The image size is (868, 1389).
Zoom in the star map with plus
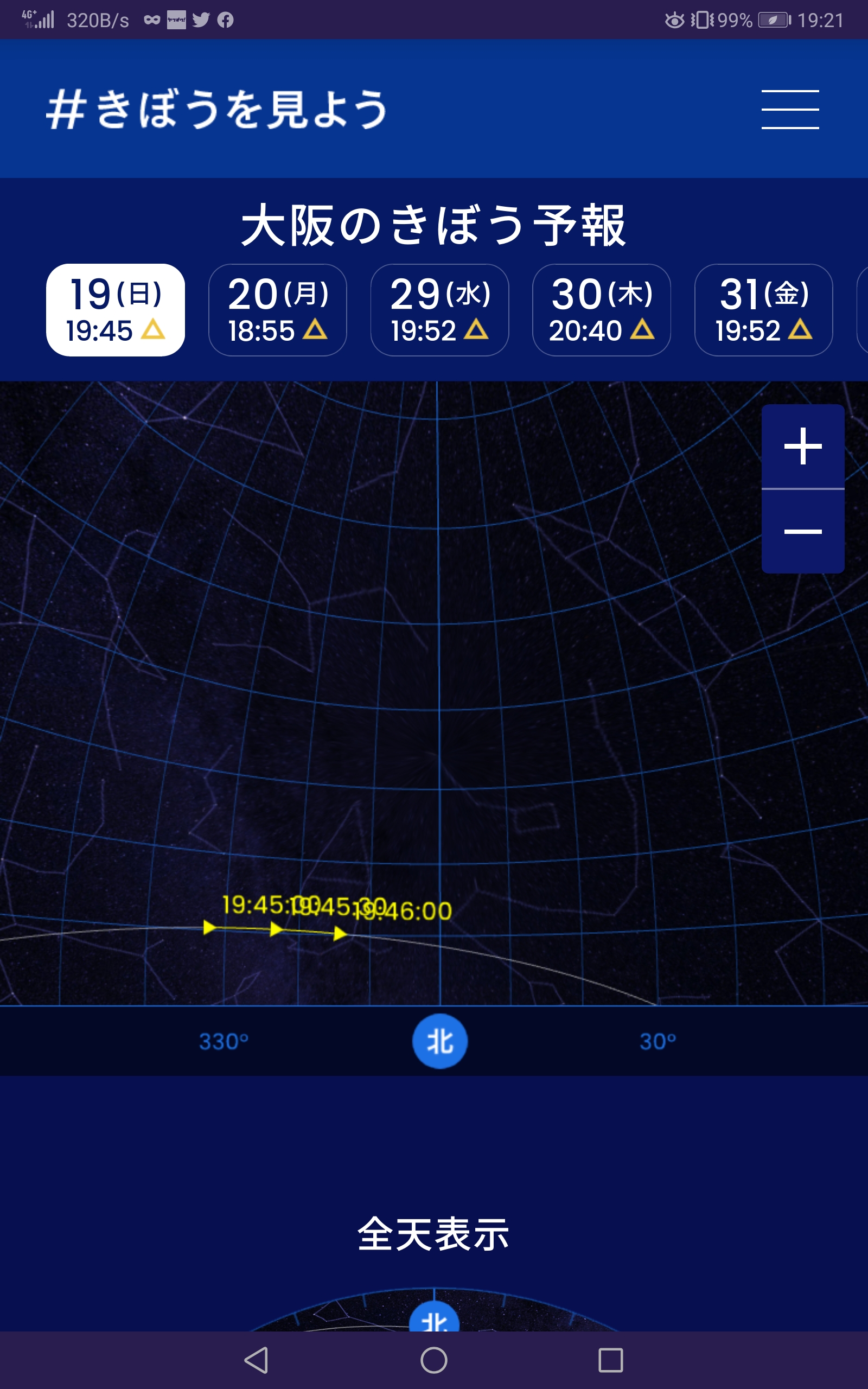click(x=802, y=446)
